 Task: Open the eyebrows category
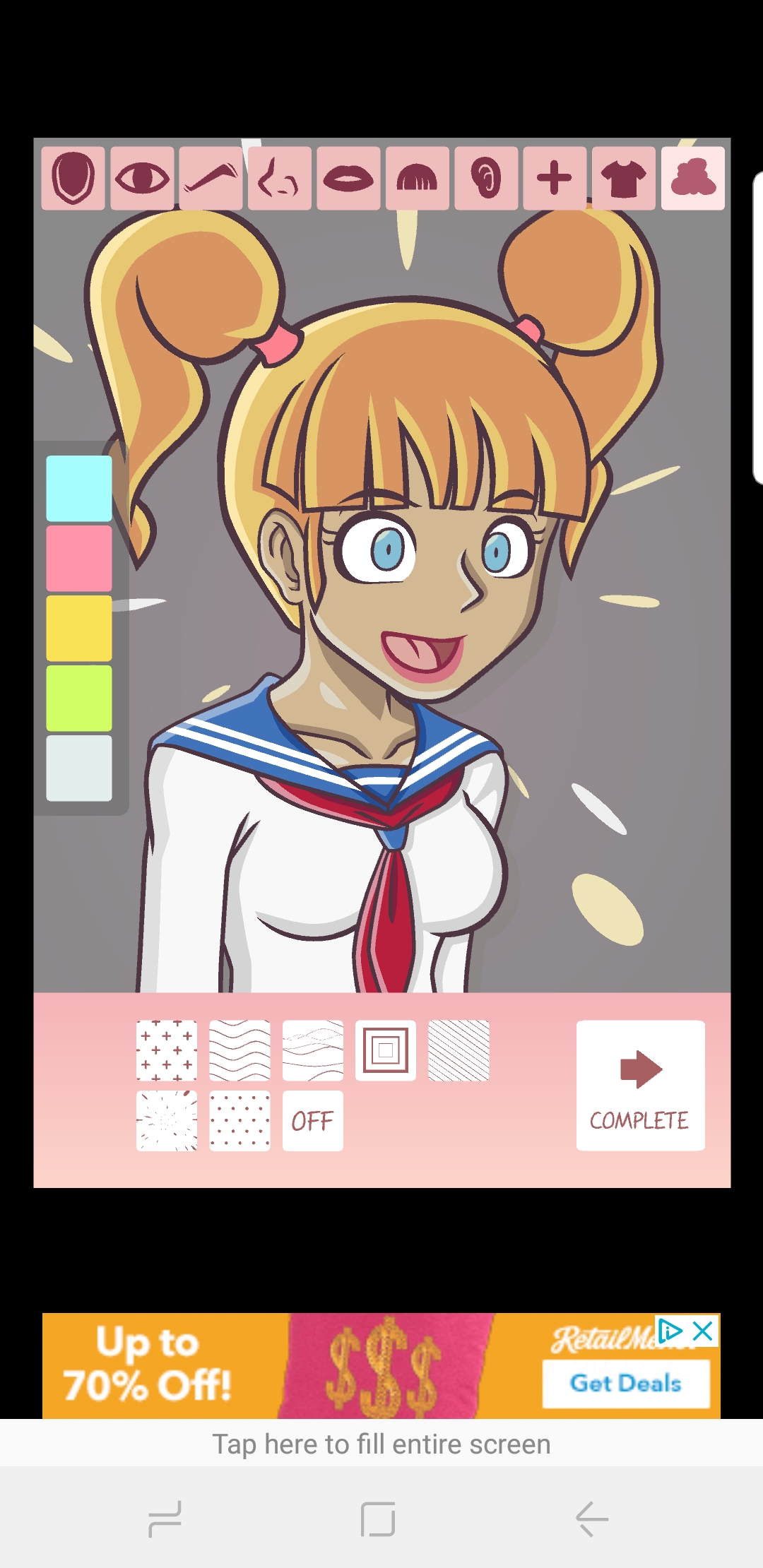211,178
